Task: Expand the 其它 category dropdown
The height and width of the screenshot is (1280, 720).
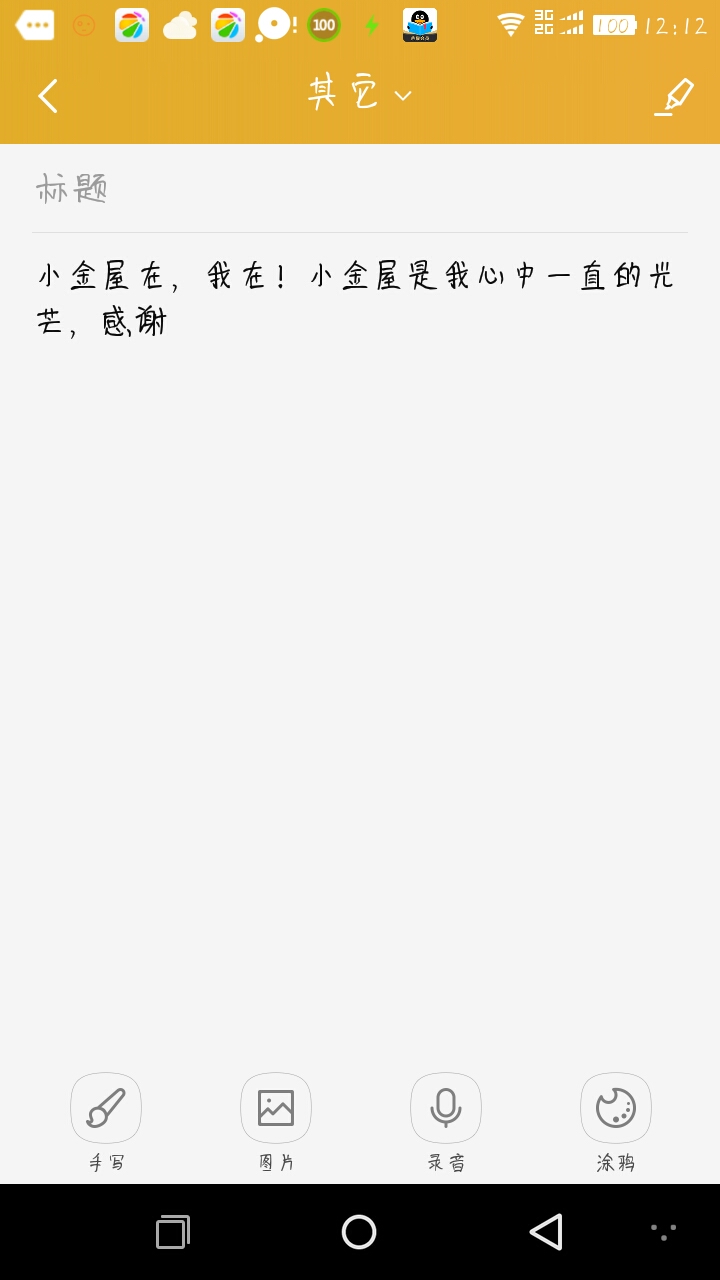Action: (x=359, y=94)
